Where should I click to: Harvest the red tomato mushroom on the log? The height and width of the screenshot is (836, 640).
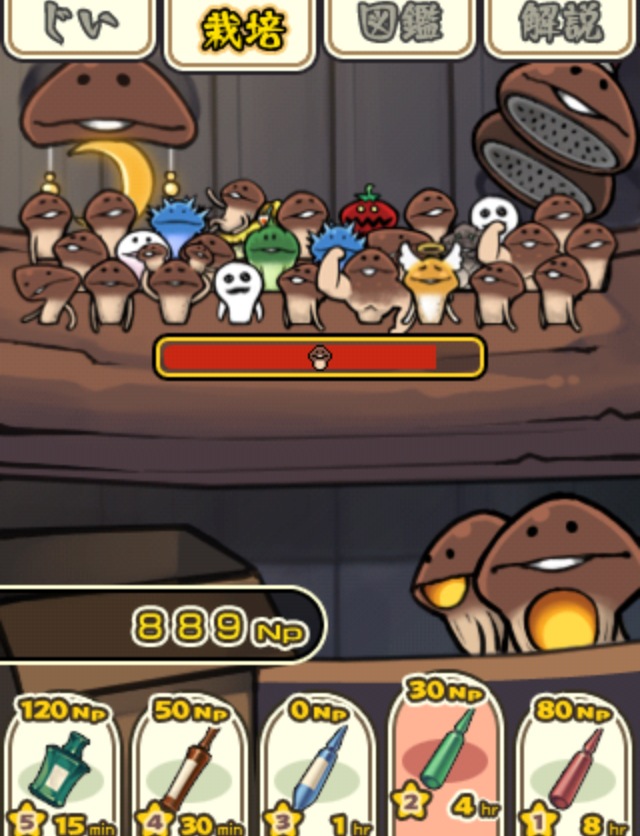368,212
